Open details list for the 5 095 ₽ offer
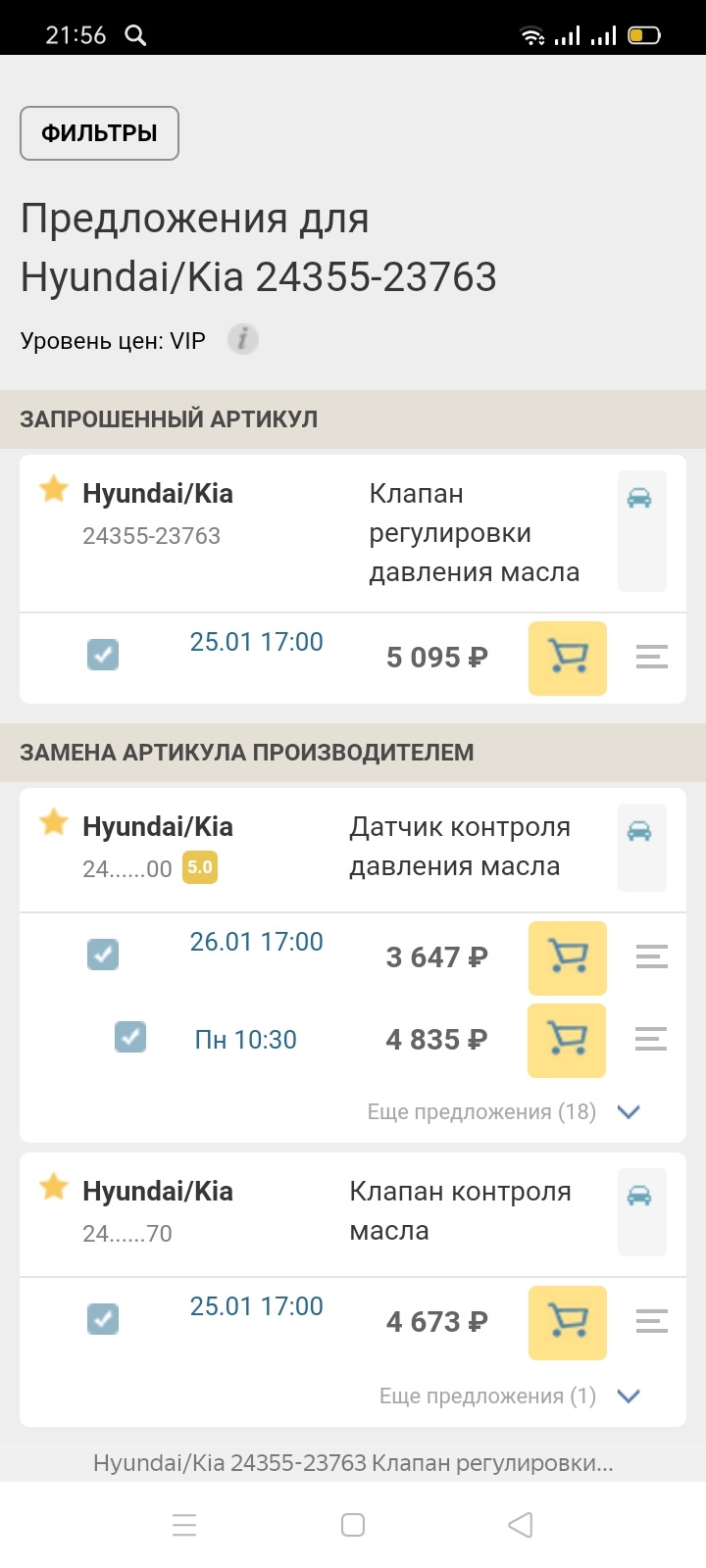This screenshot has height=1568, width=706. point(650,658)
